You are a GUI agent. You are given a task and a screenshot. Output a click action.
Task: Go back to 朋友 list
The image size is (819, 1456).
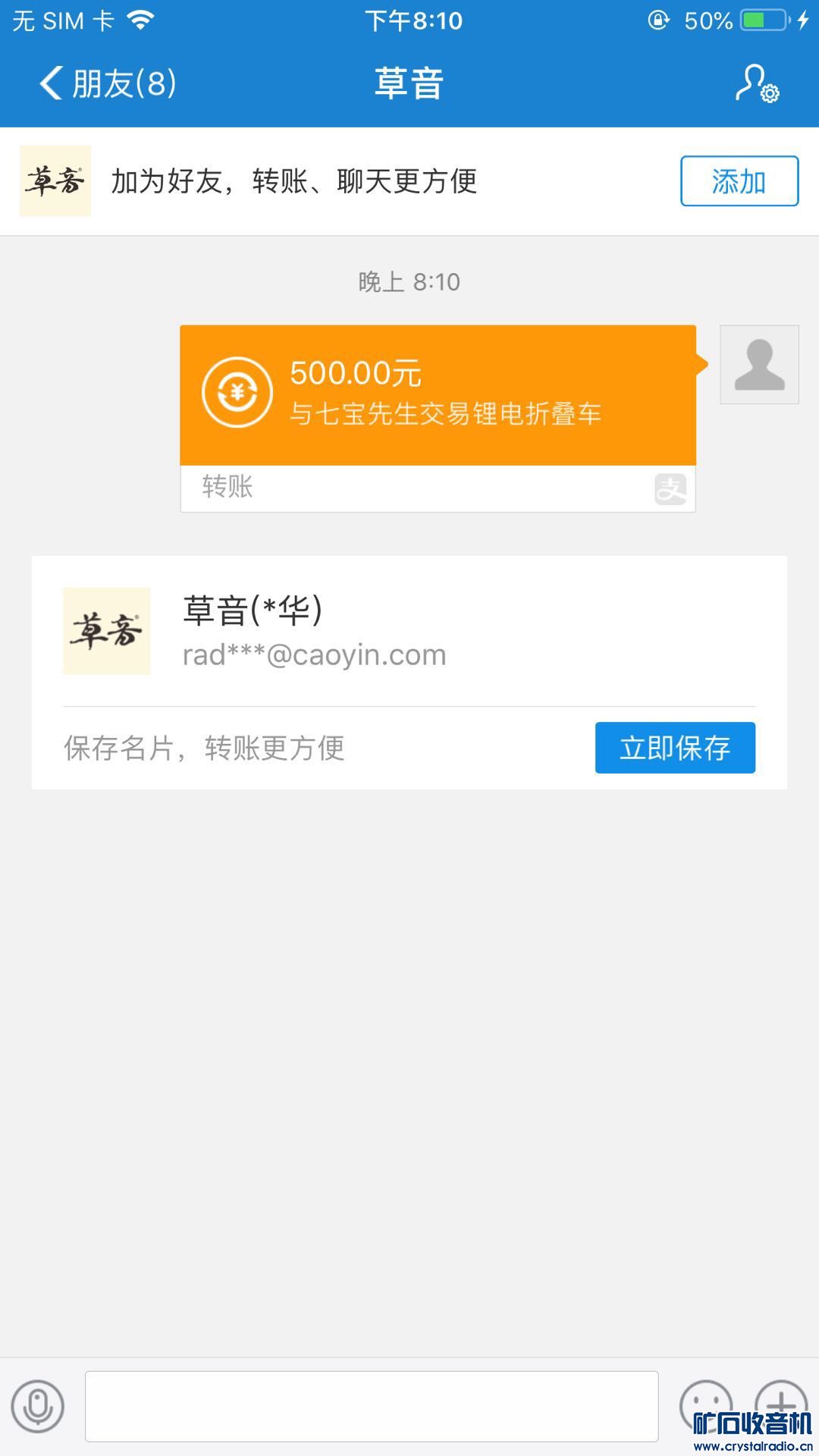106,83
